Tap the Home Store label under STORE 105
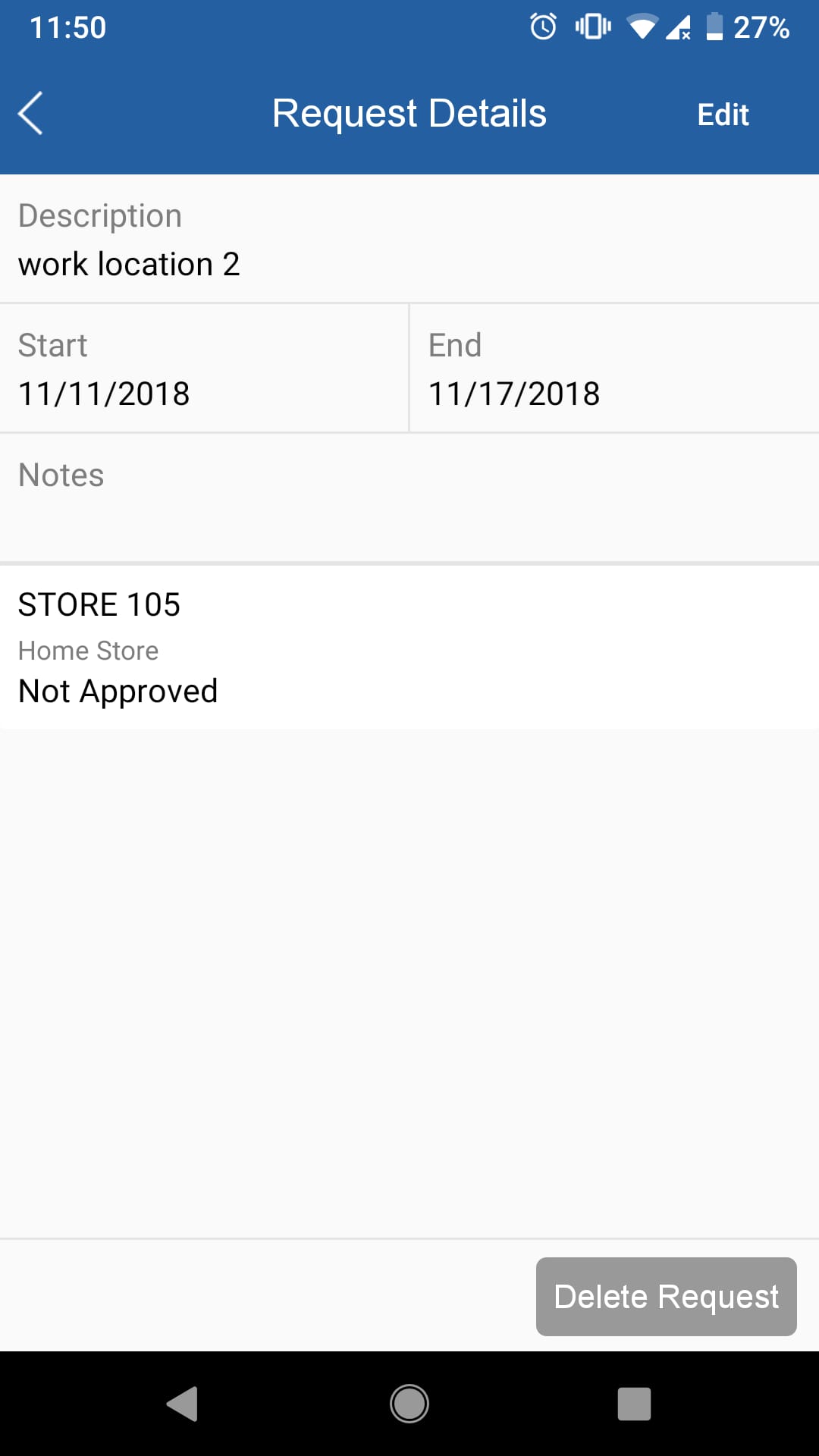Image resolution: width=819 pixels, height=1456 pixels. 88,651
